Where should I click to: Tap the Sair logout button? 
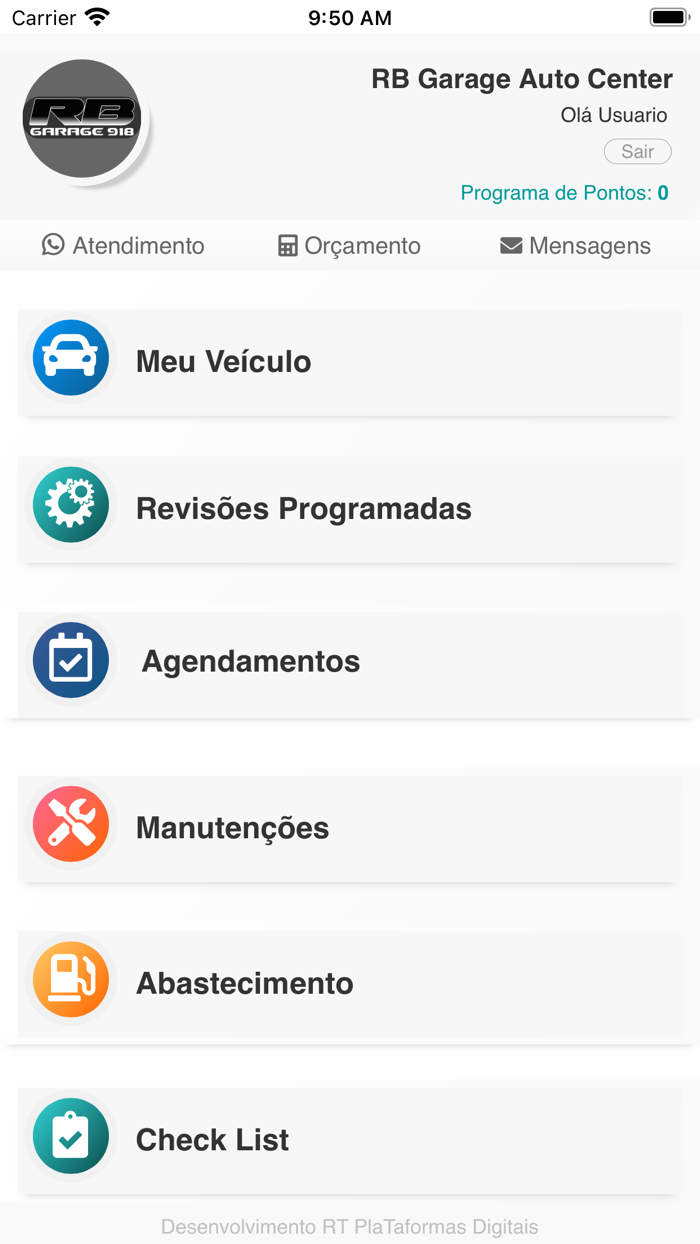pyautogui.click(x=637, y=152)
